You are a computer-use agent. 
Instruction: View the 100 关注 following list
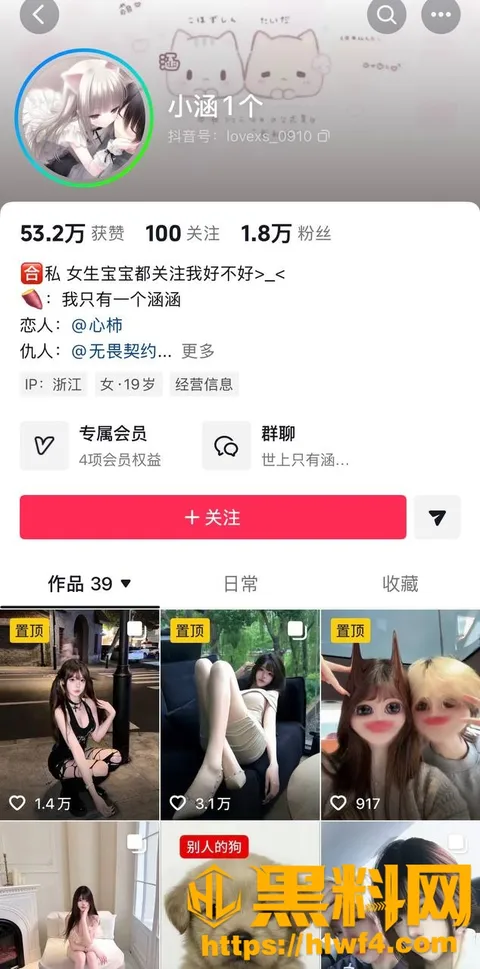pyautogui.click(x=182, y=233)
